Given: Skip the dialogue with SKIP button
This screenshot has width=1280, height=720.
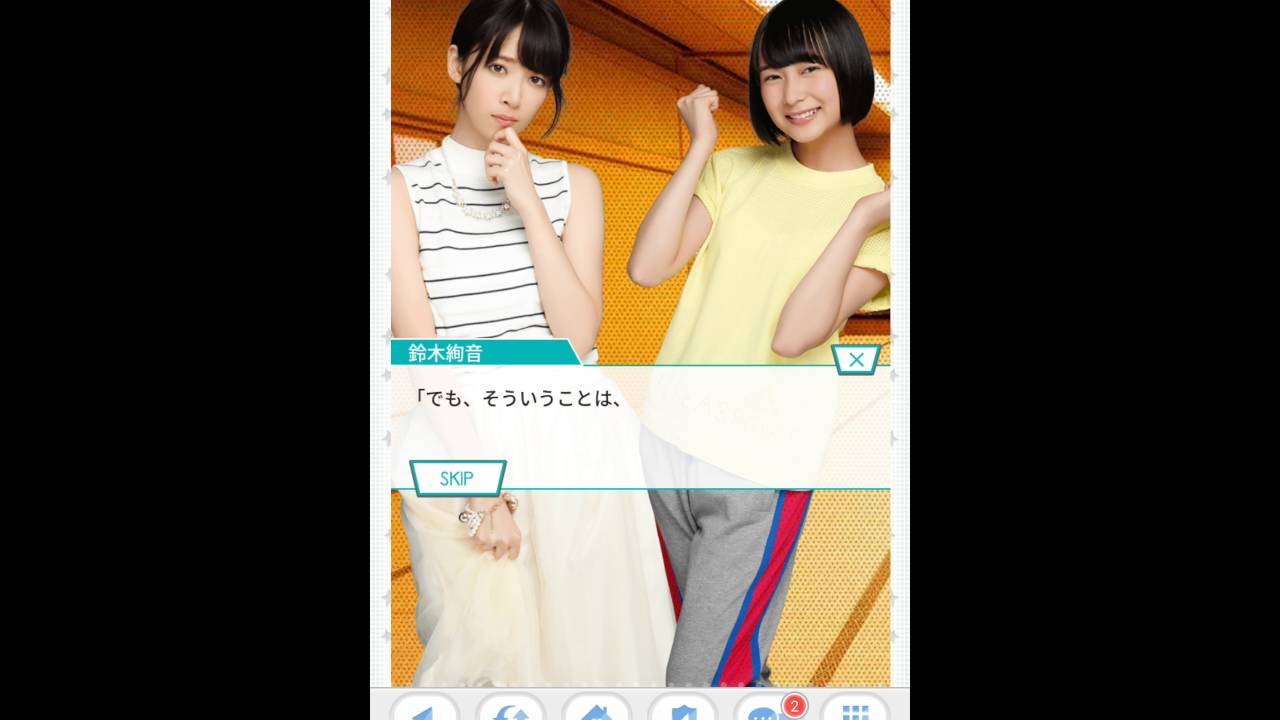Looking at the screenshot, I should point(457,478).
